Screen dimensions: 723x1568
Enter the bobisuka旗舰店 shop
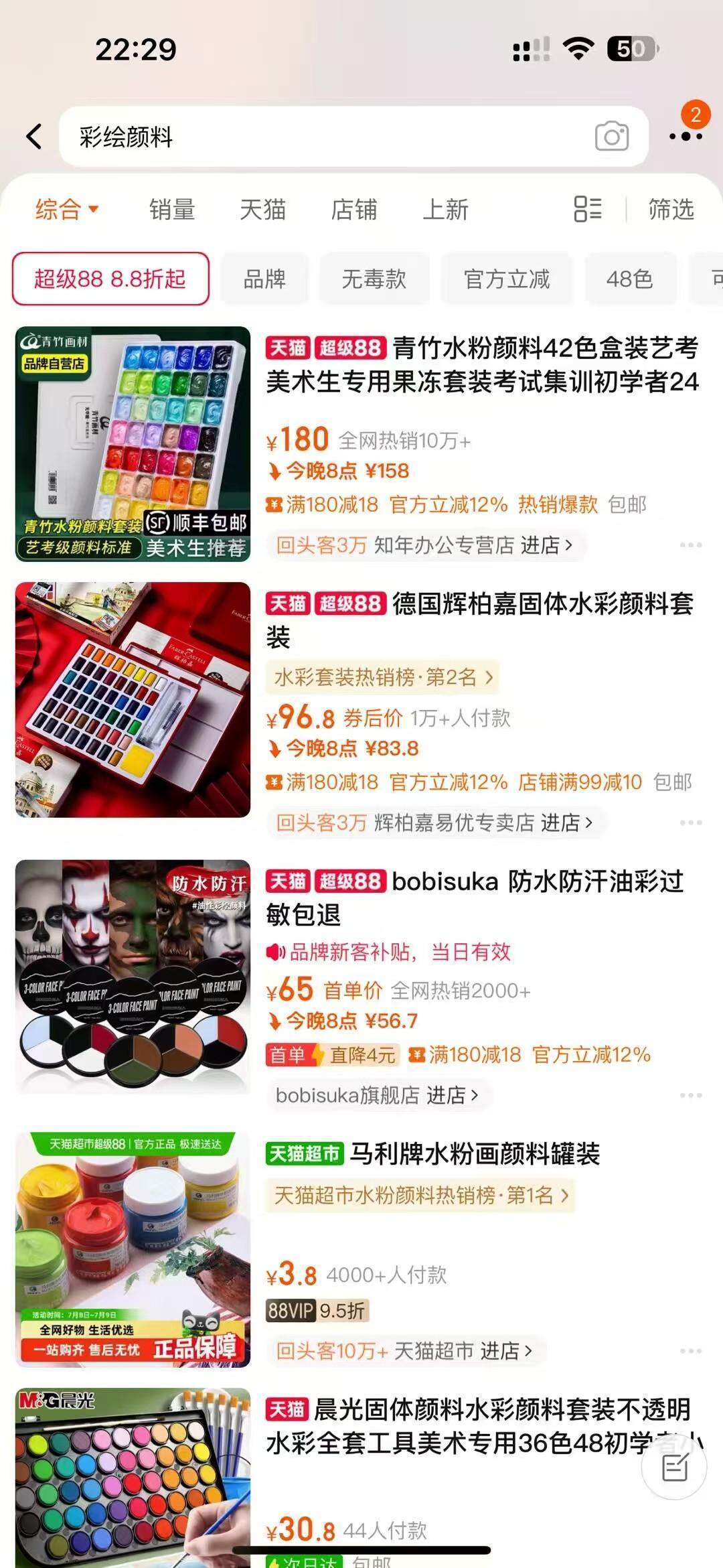(x=377, y=1095)
